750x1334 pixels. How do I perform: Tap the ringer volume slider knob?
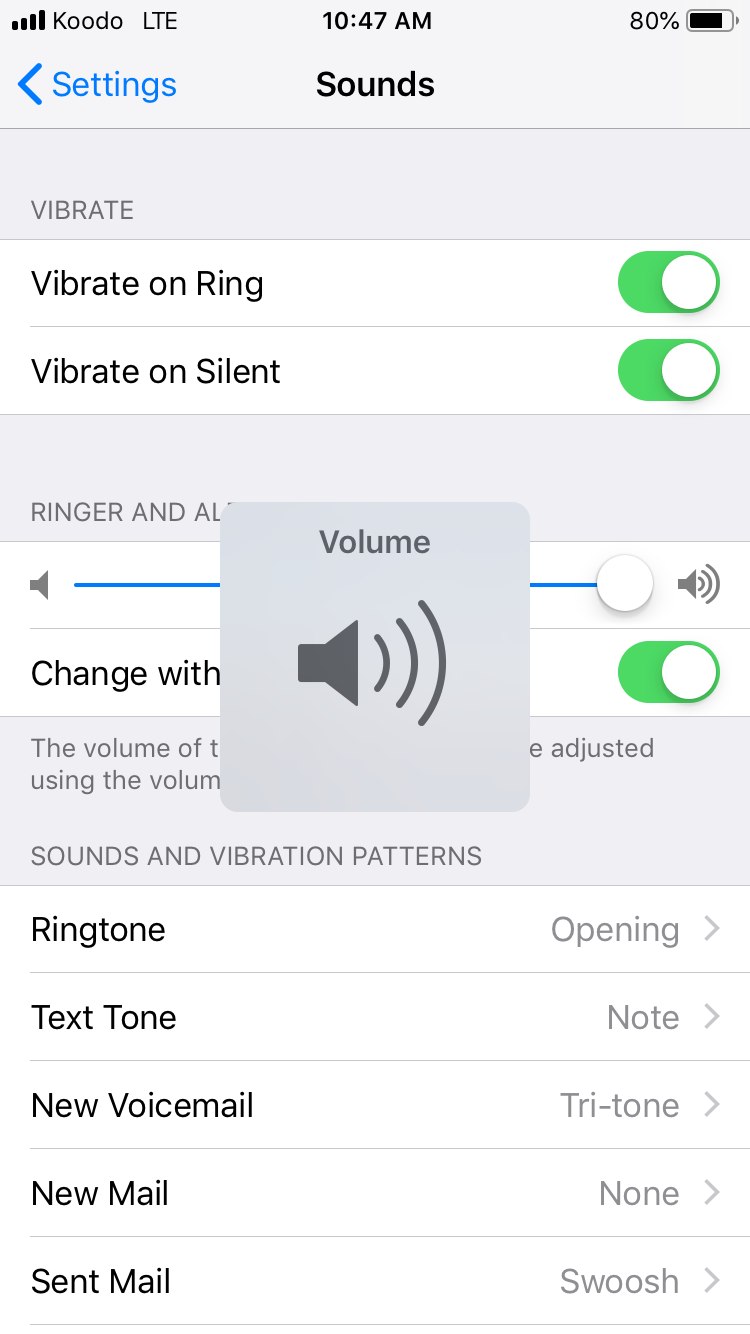pos(625,584)
